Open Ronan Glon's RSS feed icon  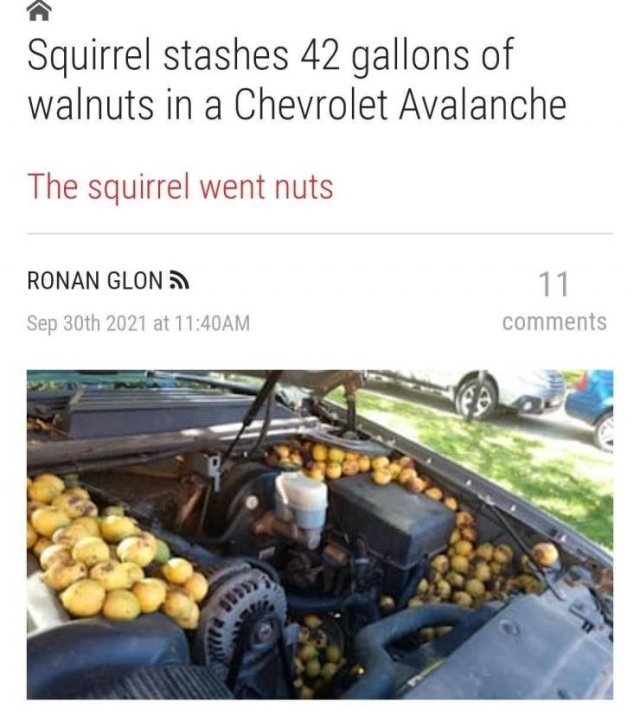pyautogui.click(x=180, y=282)
